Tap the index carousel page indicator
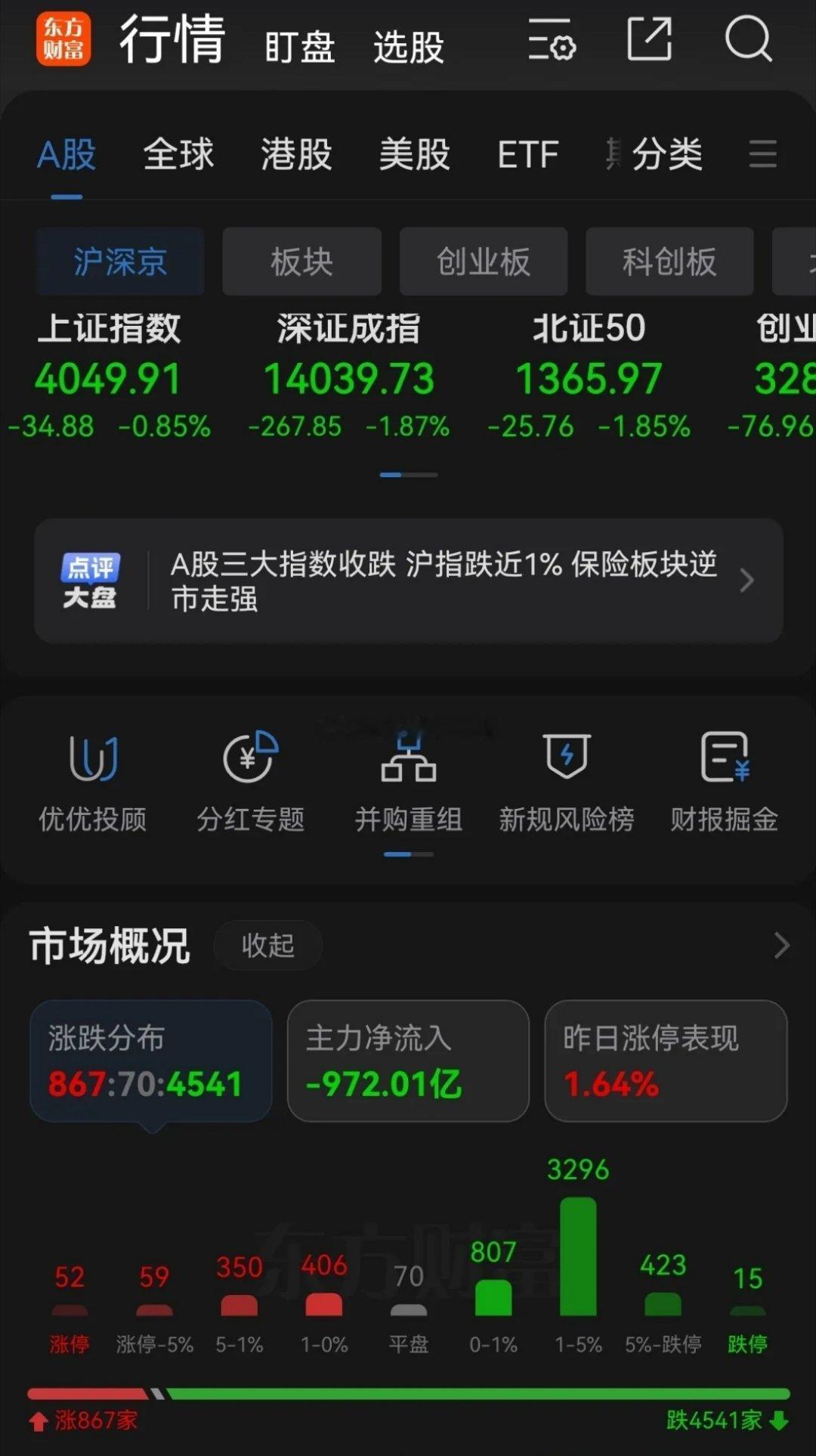The image size is (816, 1456). (408, 475)
